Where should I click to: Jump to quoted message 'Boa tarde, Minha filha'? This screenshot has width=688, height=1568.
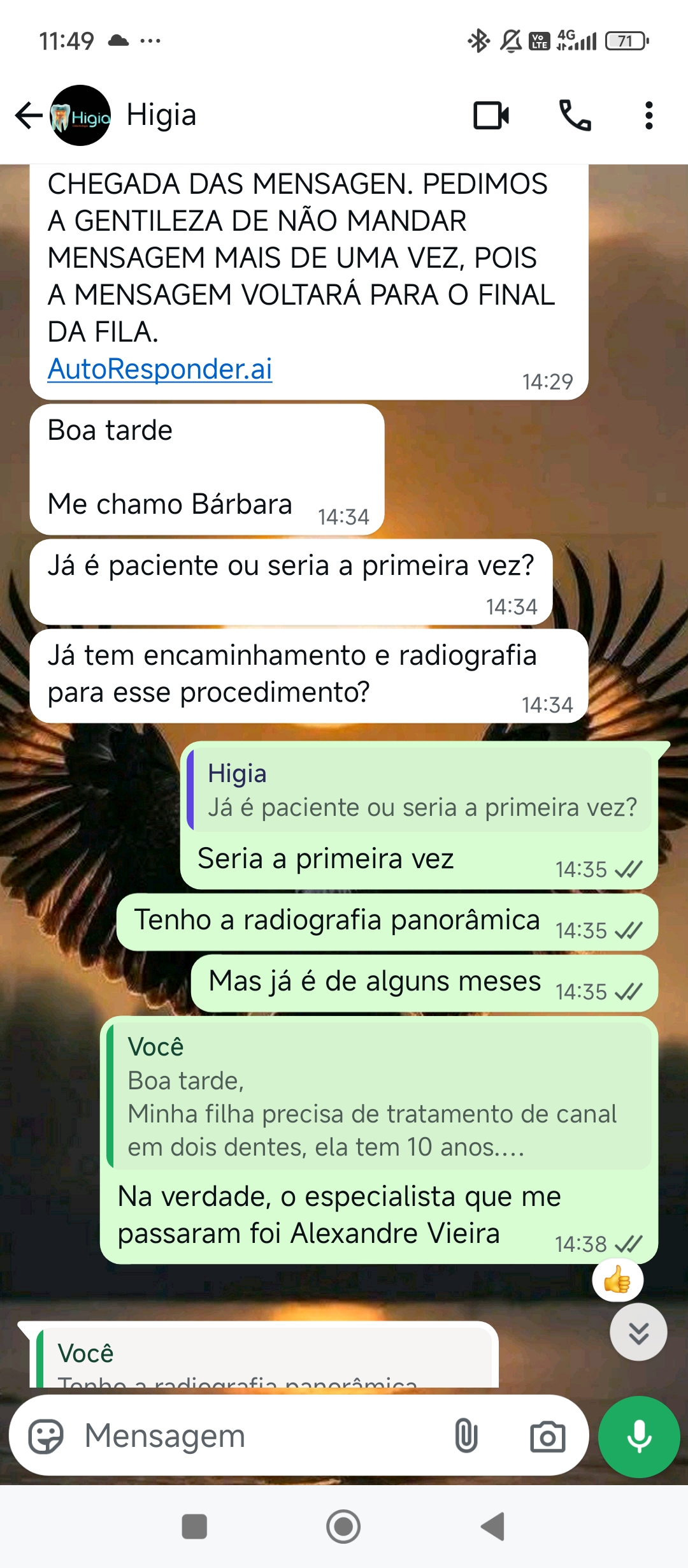(x=380, y=1096)
